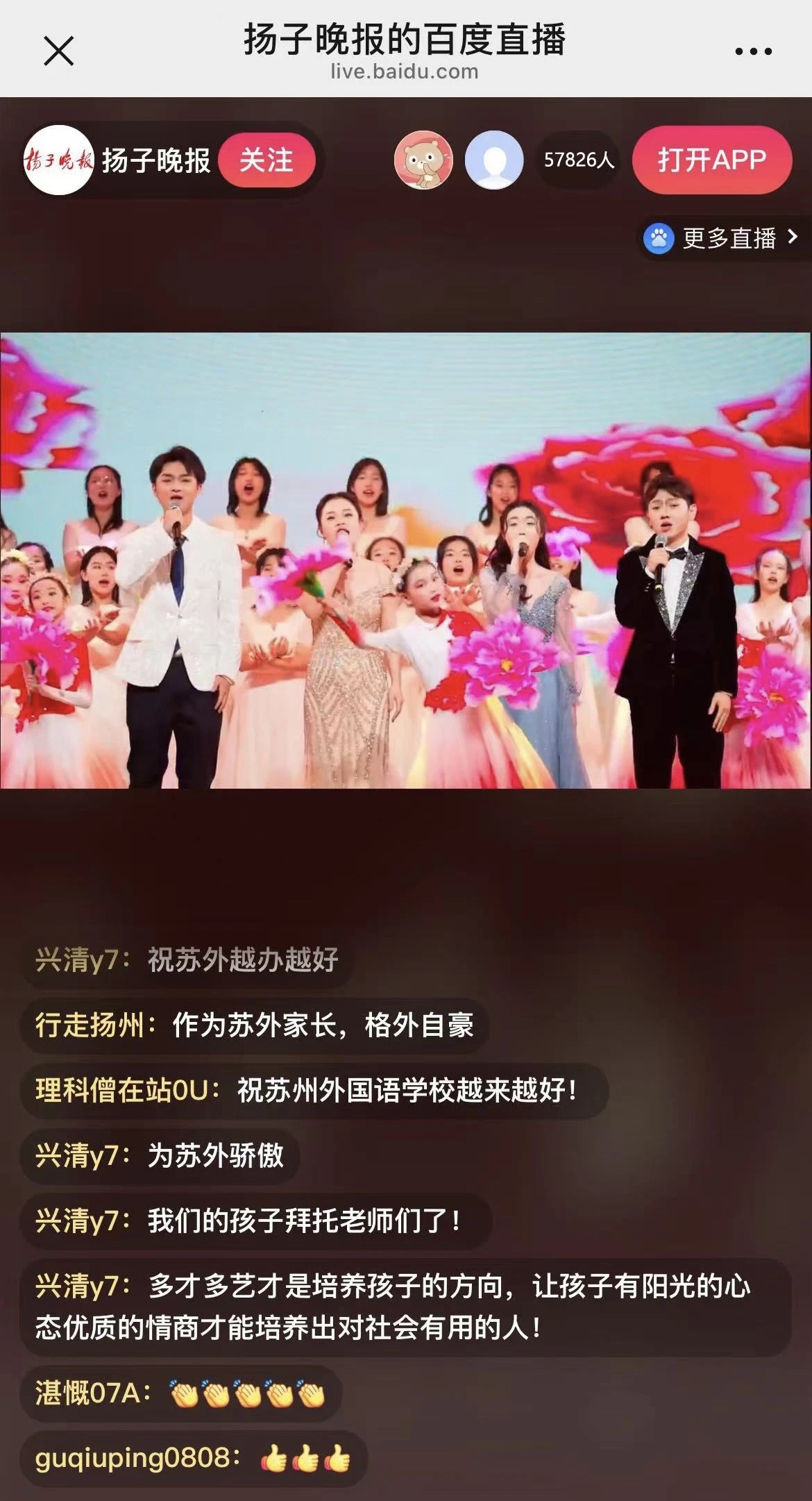The height and width of the screenshot is (1501, 812).
Task: Follow 扬子晚报 with the 关注 button
Action: [x=267, y=160]
